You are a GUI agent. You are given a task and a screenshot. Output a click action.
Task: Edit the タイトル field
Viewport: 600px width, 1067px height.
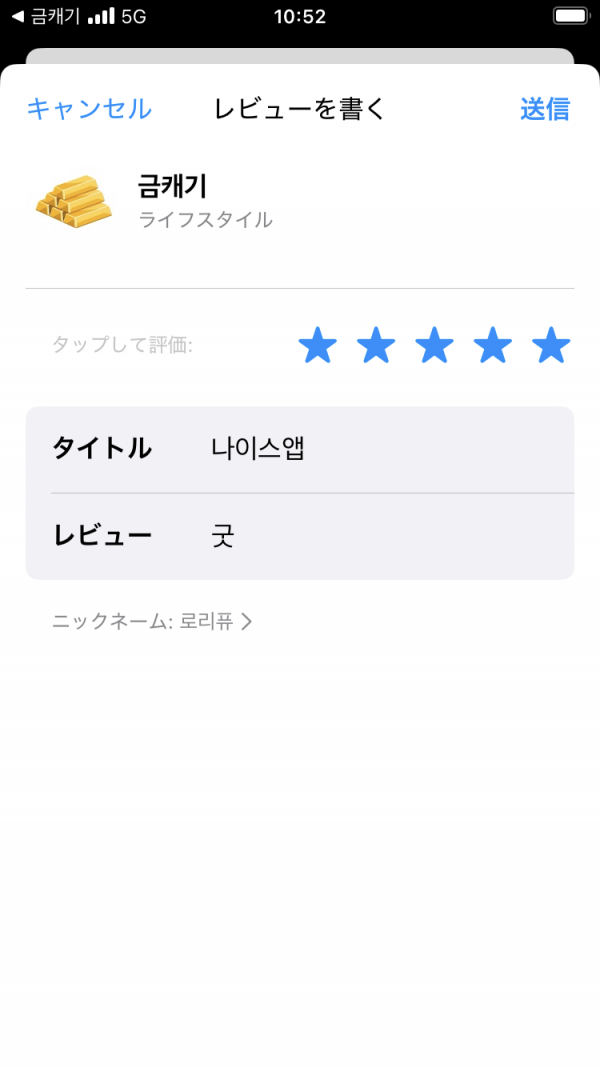[300, 449]
